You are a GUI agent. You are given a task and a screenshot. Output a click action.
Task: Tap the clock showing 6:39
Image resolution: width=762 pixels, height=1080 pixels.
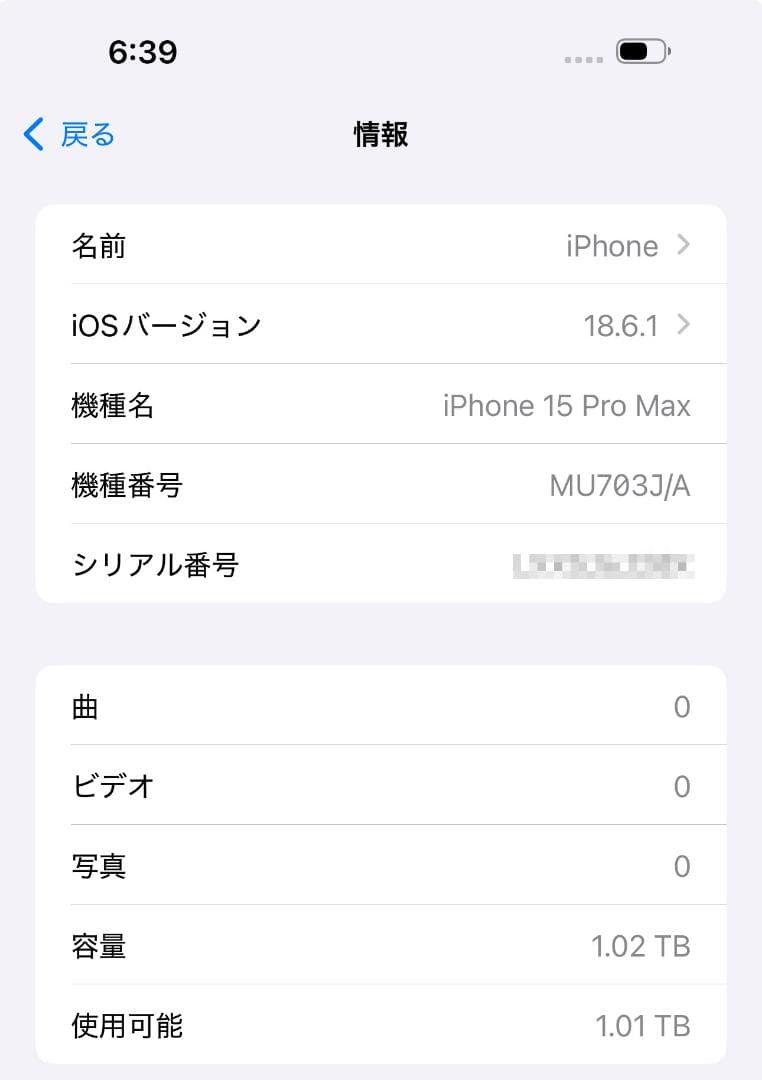point(142,52)
